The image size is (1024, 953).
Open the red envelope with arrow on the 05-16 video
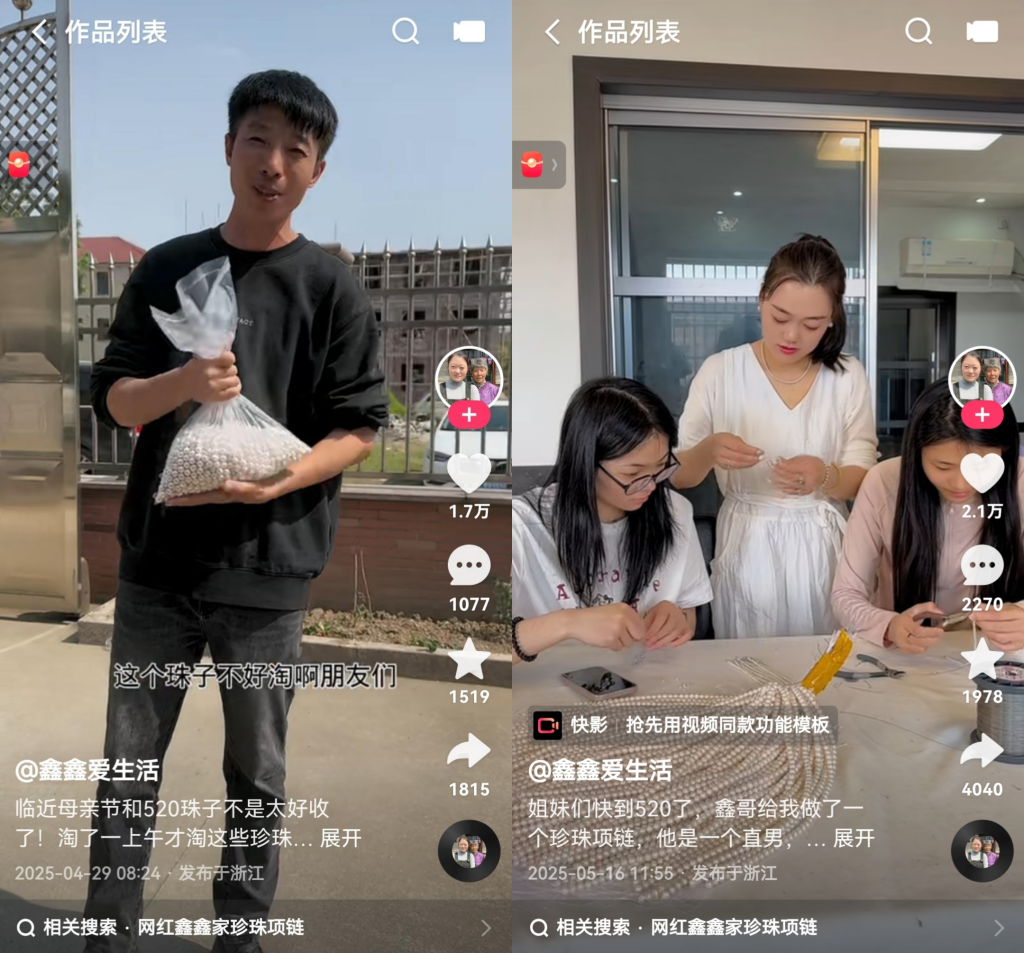pos(540,165)
